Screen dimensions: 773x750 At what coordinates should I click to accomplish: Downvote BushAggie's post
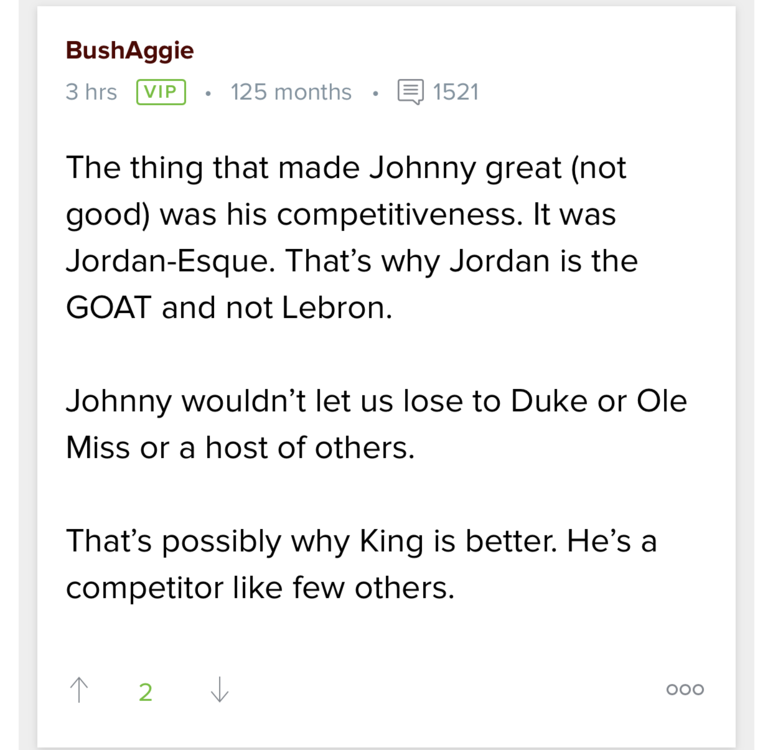219,690
